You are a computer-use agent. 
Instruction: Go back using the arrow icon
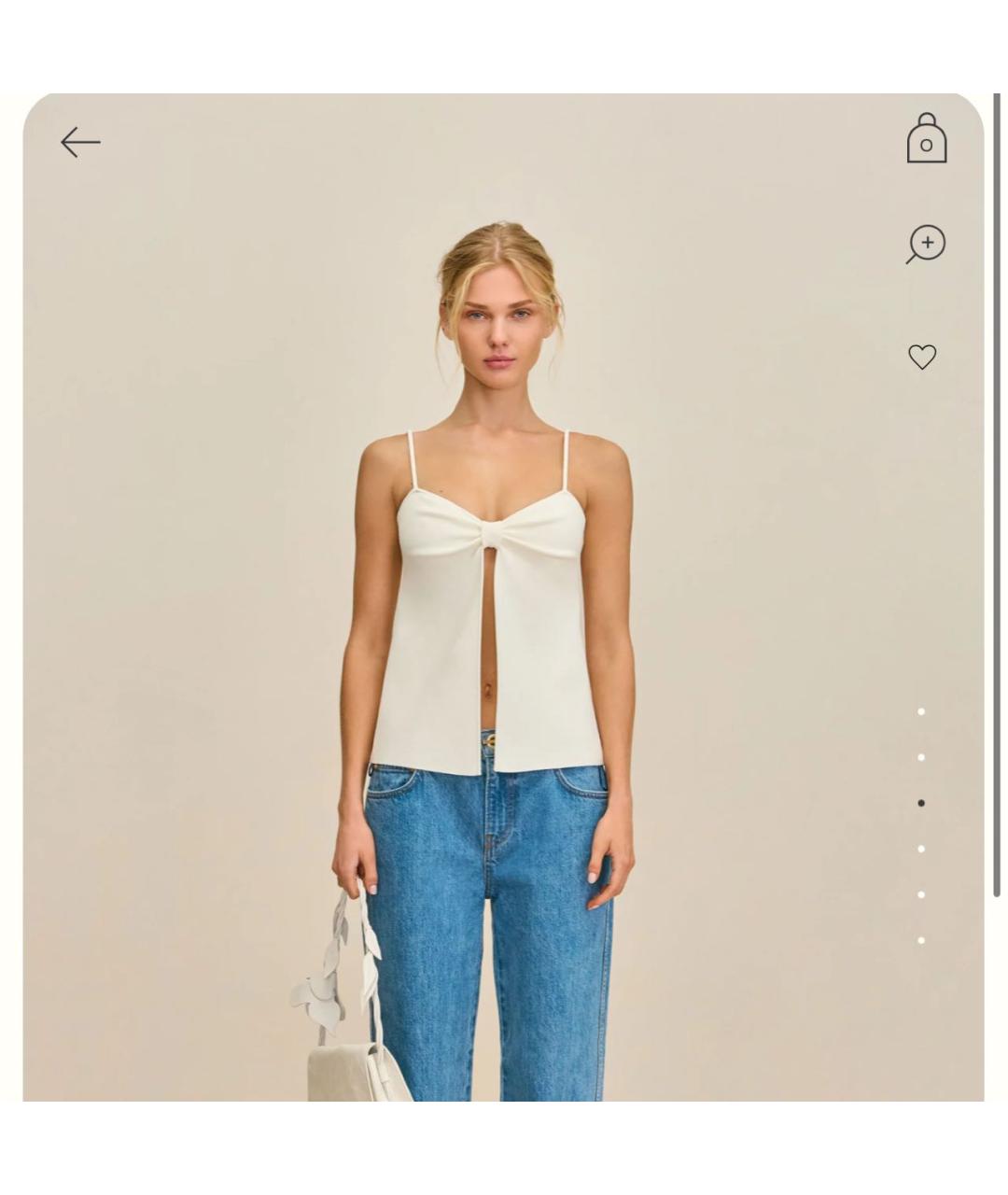80,143
